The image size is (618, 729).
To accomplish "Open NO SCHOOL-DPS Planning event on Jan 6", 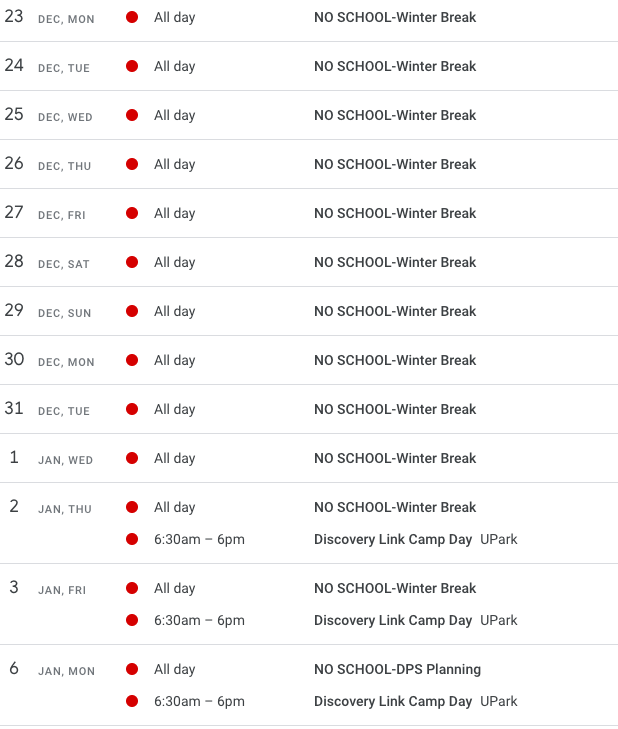I will pyautogui.click(x=397, y=669).
